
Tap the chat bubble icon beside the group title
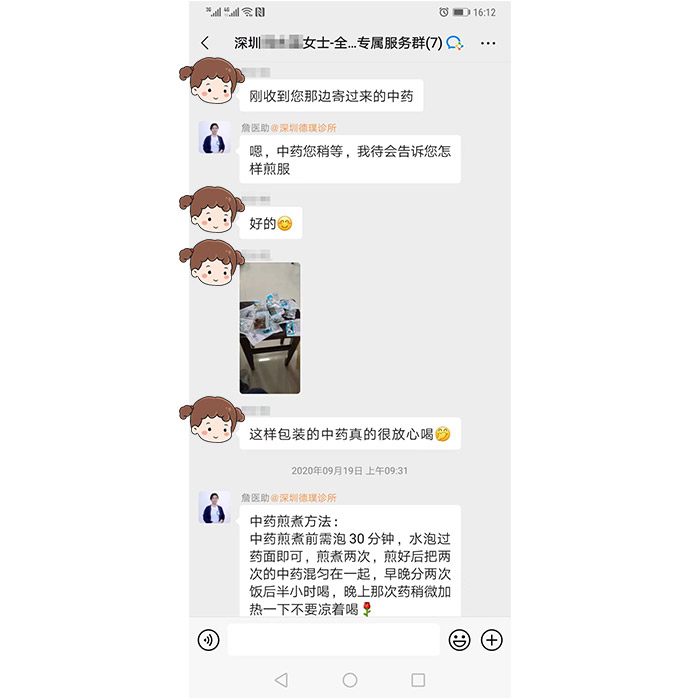point(455,43)
